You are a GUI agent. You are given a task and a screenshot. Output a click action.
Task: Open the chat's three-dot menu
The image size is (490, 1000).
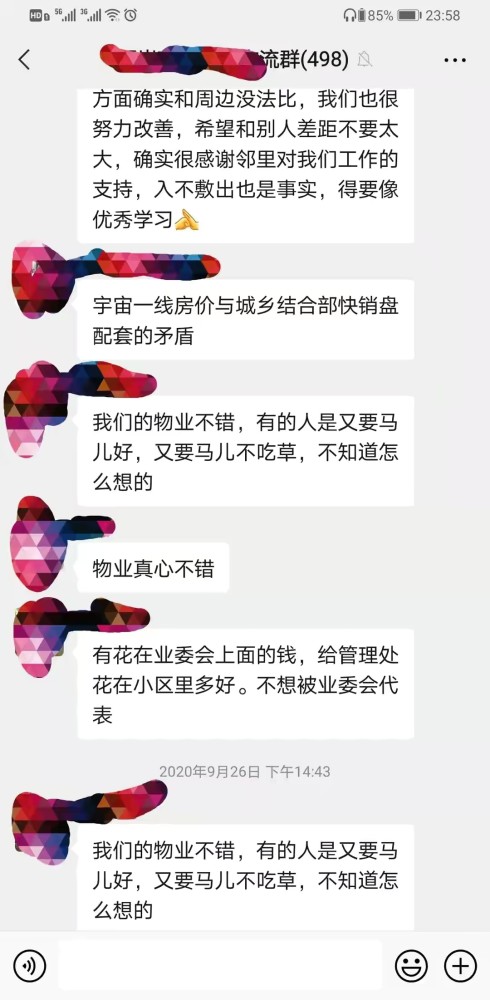click(454, 61)
